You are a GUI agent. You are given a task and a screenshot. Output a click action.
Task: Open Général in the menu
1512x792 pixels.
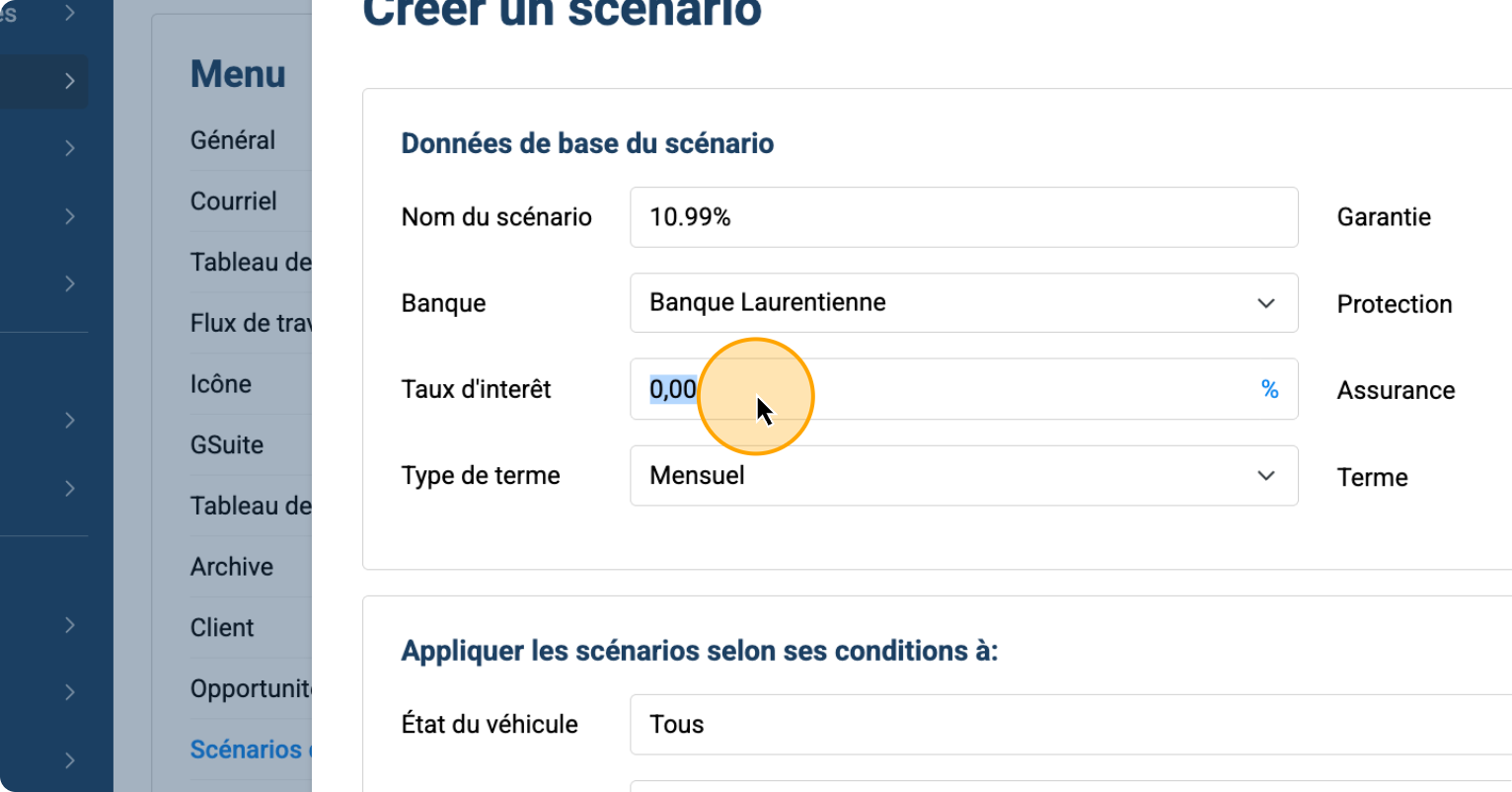pos(234,140)
